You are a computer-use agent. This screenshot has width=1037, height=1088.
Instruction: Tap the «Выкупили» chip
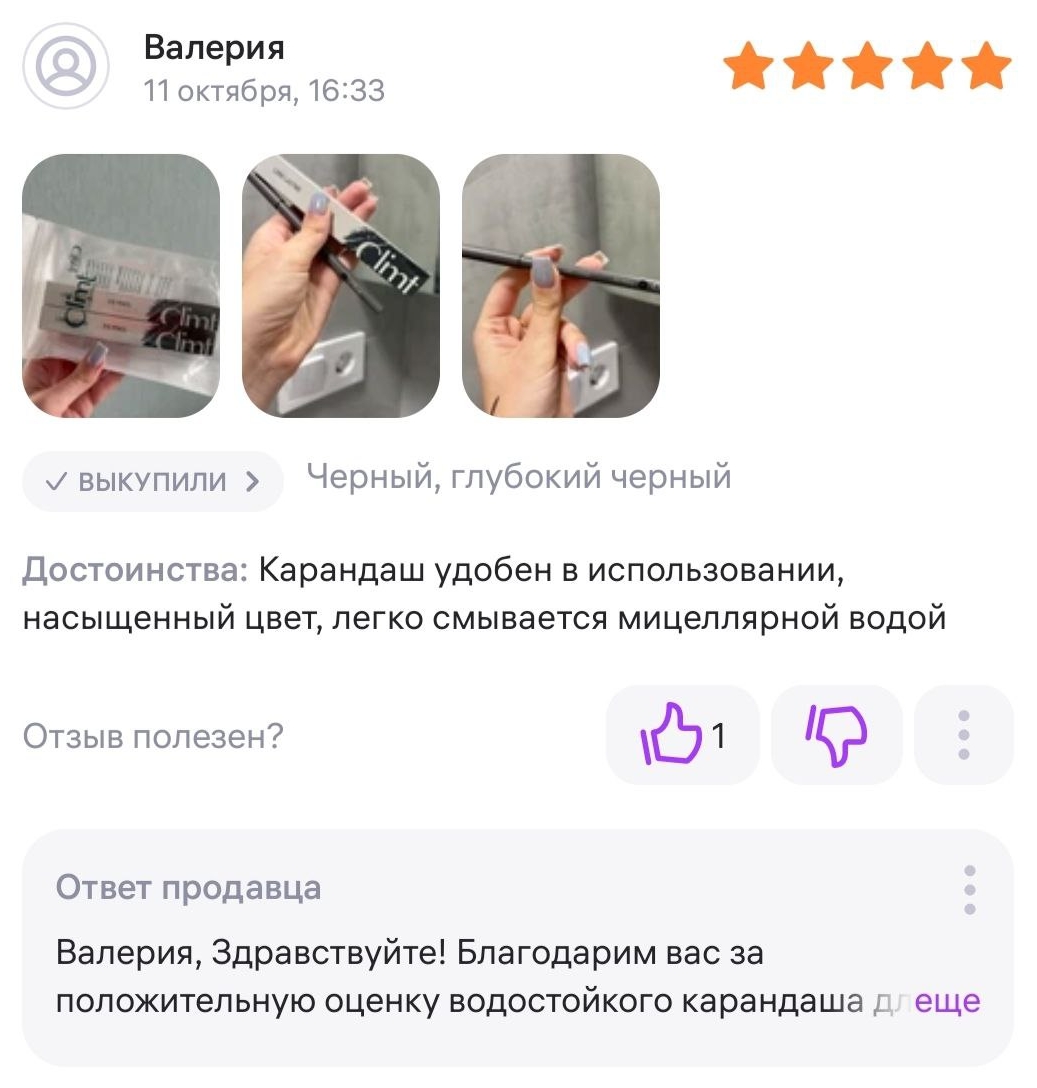[153, 481]
